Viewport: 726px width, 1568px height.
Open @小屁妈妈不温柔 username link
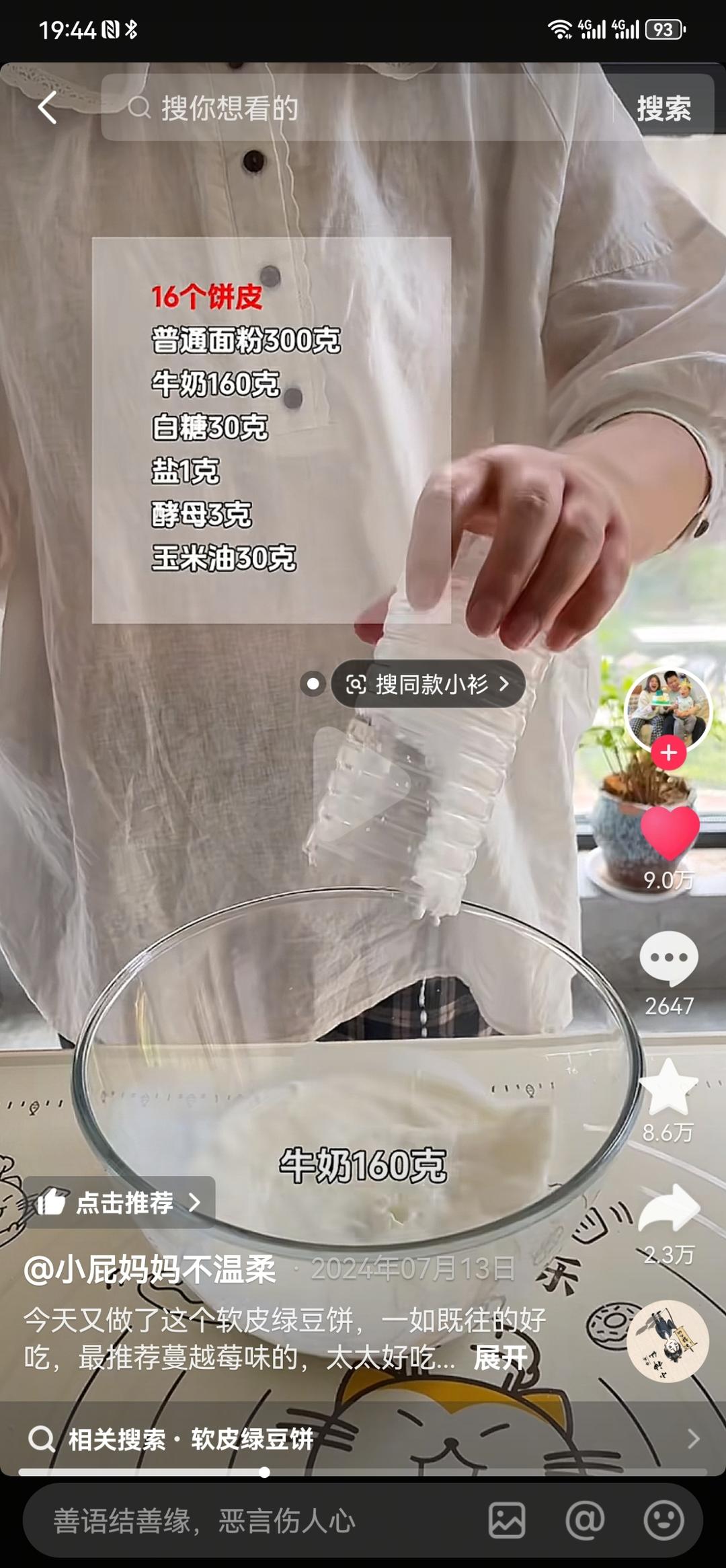point(150,1270)
